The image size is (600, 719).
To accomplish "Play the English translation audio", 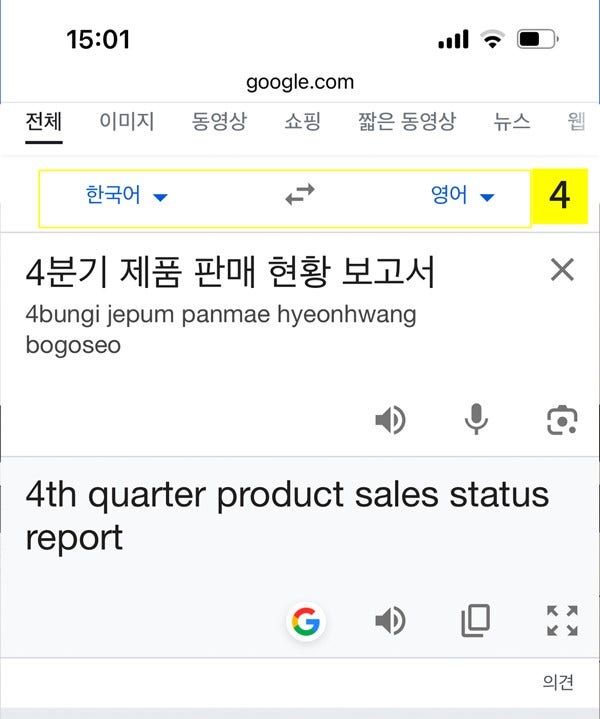I will click(x=390, y=622).
